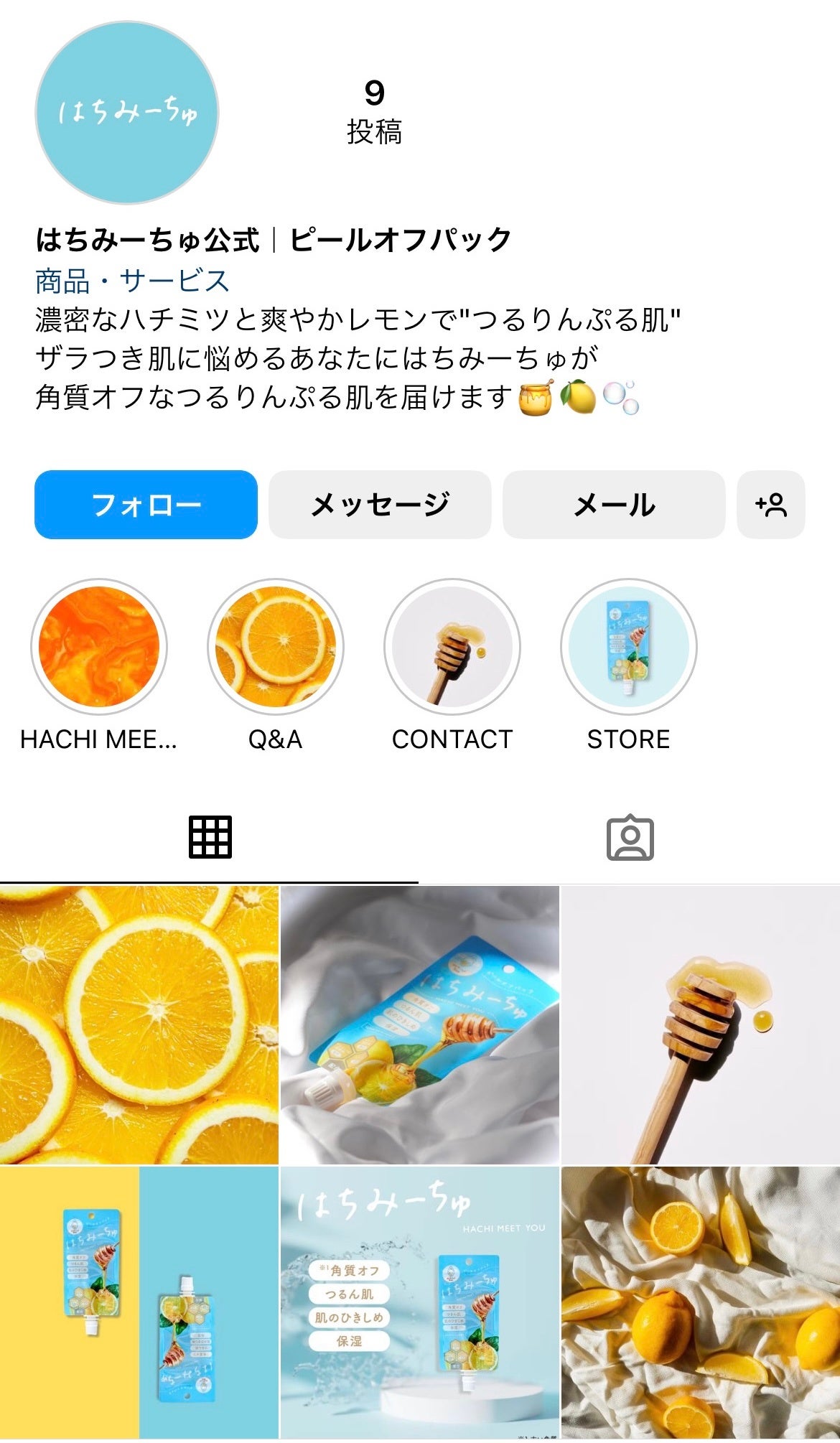
Task: Follow the はちみーちゅ account
Action: pyautogui.click(x=146, y=505)
